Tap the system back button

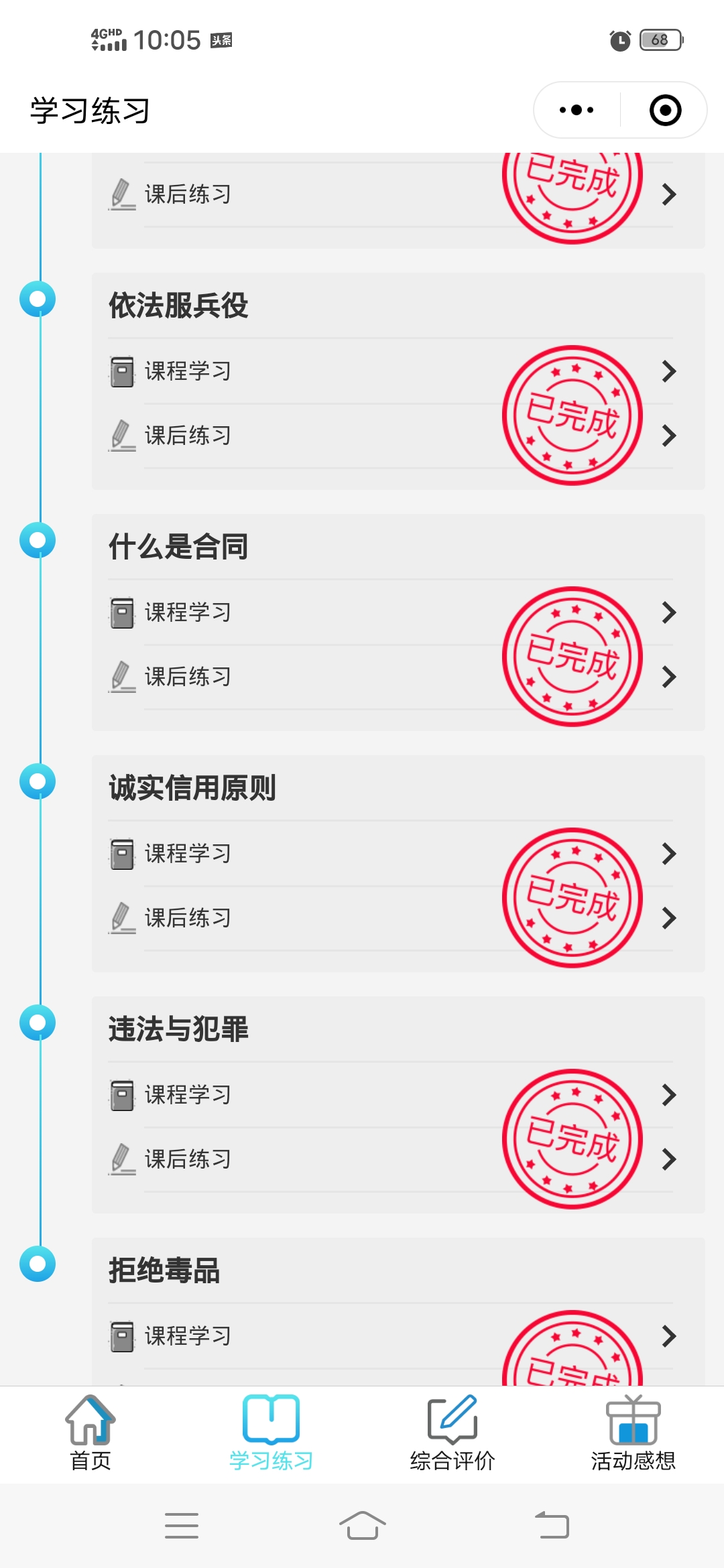552,1526
